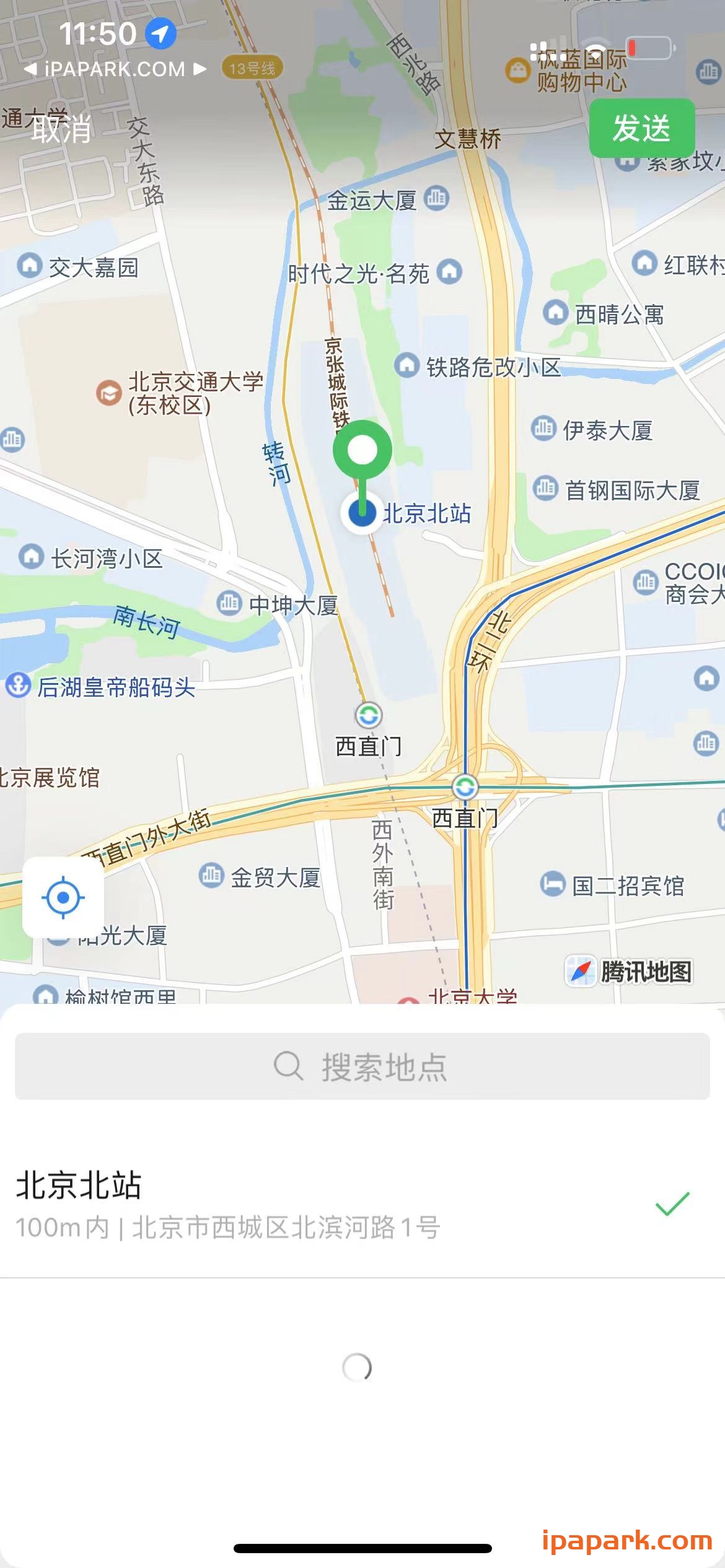Tap the back arrow before iPAPARK.COM
This screenshot has height=1568, width=725.
coord(33,69)
